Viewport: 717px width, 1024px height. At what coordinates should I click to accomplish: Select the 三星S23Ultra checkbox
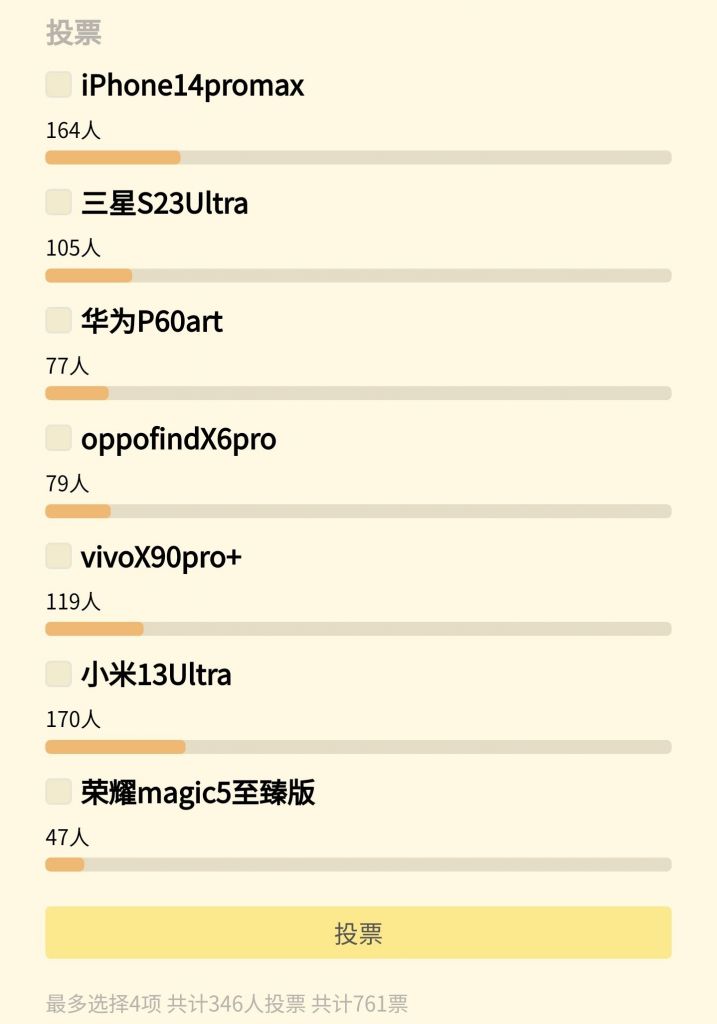(x=58, y=202)
